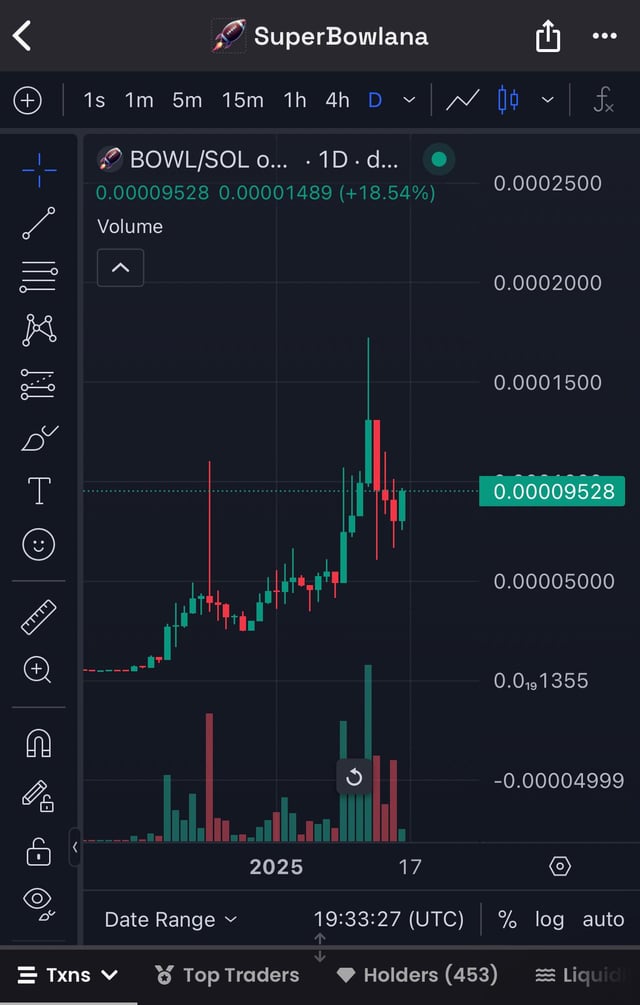
Task: Activate the ruler measure tool
Action: 38,617
